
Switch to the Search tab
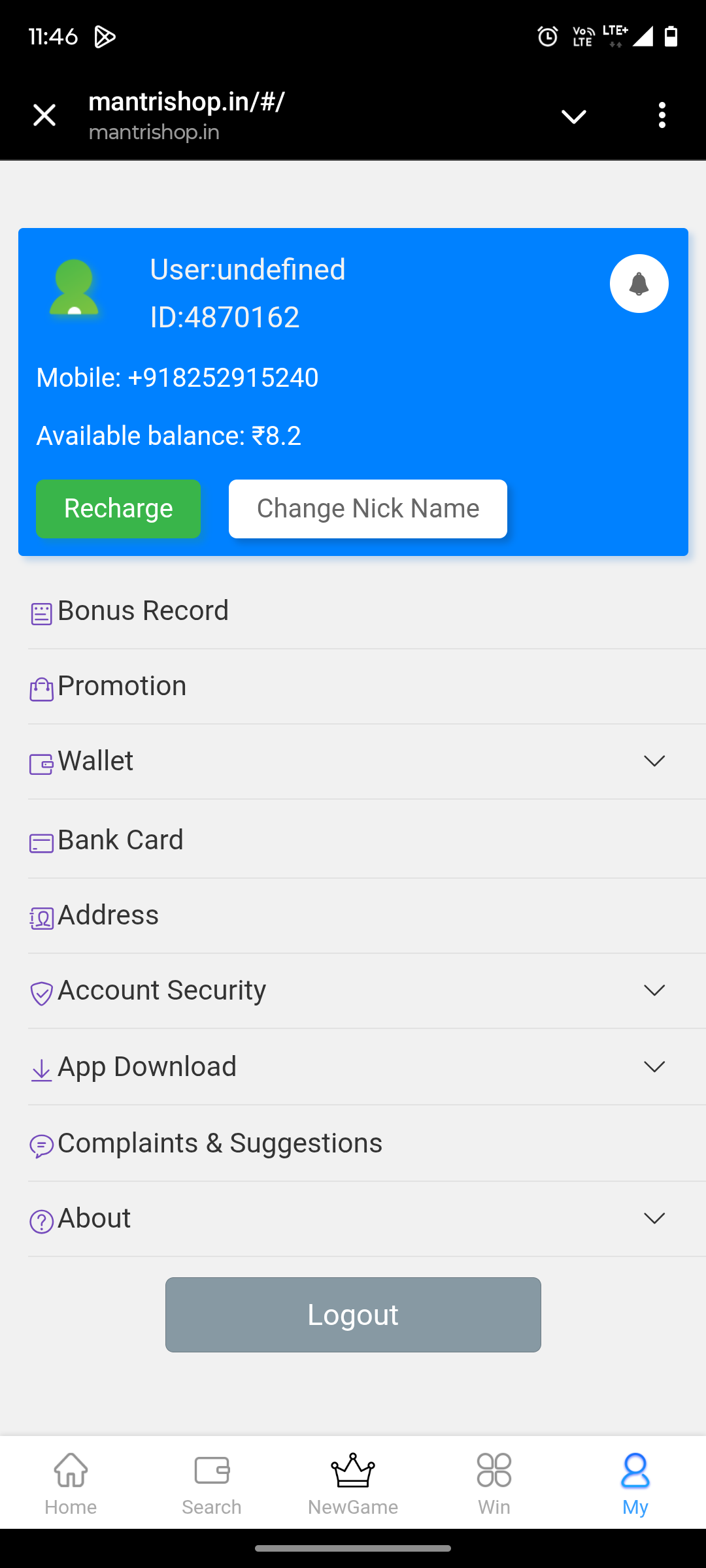click(212, 1483)
